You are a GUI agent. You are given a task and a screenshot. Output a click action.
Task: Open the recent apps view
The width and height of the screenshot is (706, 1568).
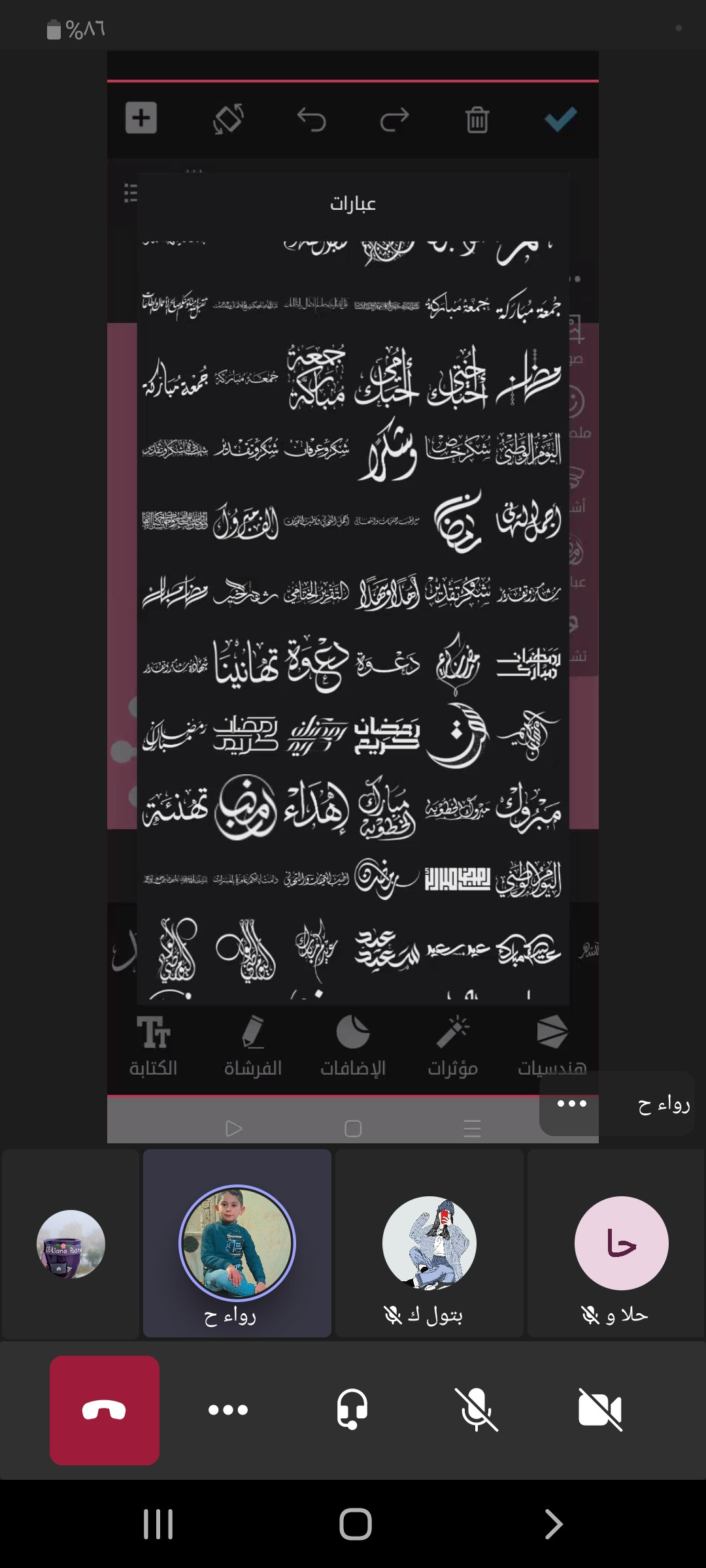(x=158, y=1524)
